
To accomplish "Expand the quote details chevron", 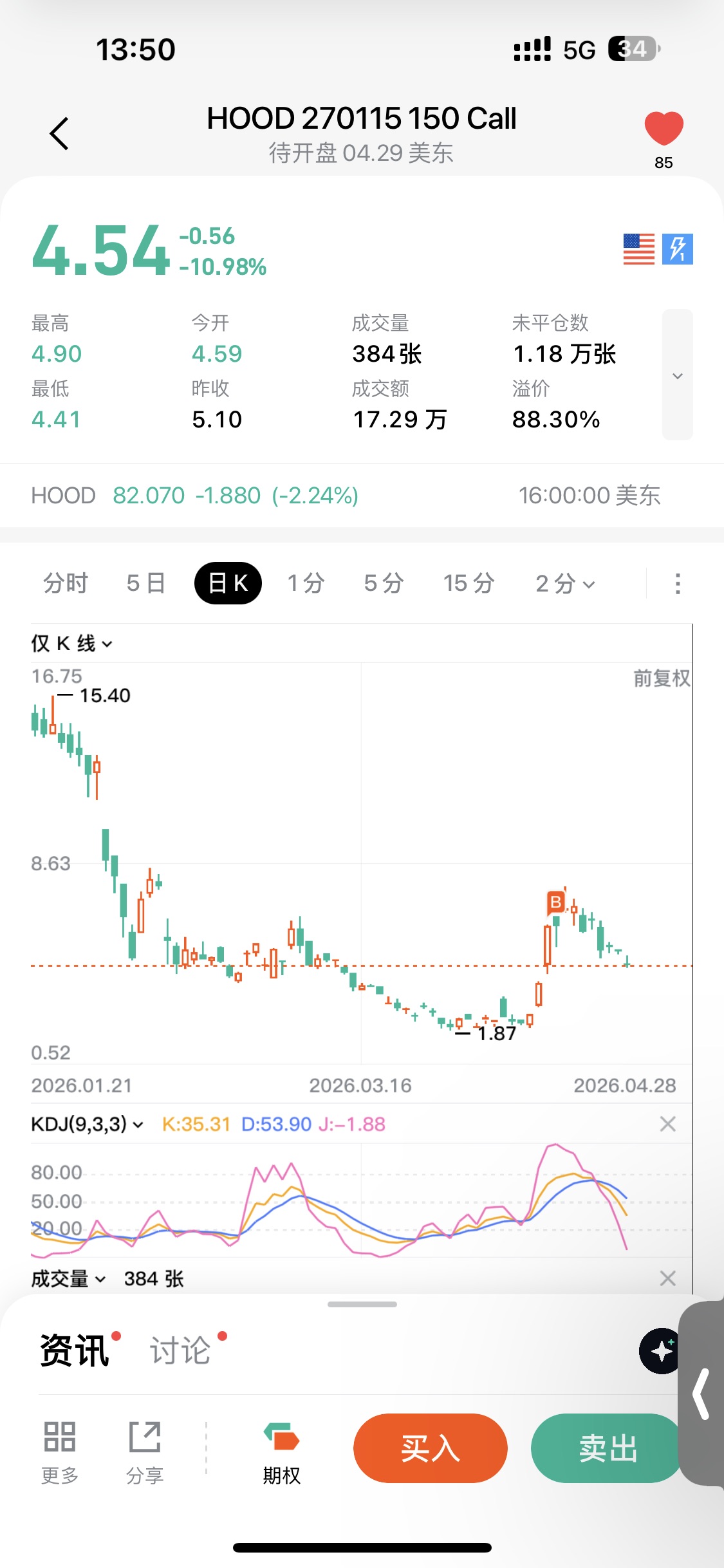I will tap(677, 375).
